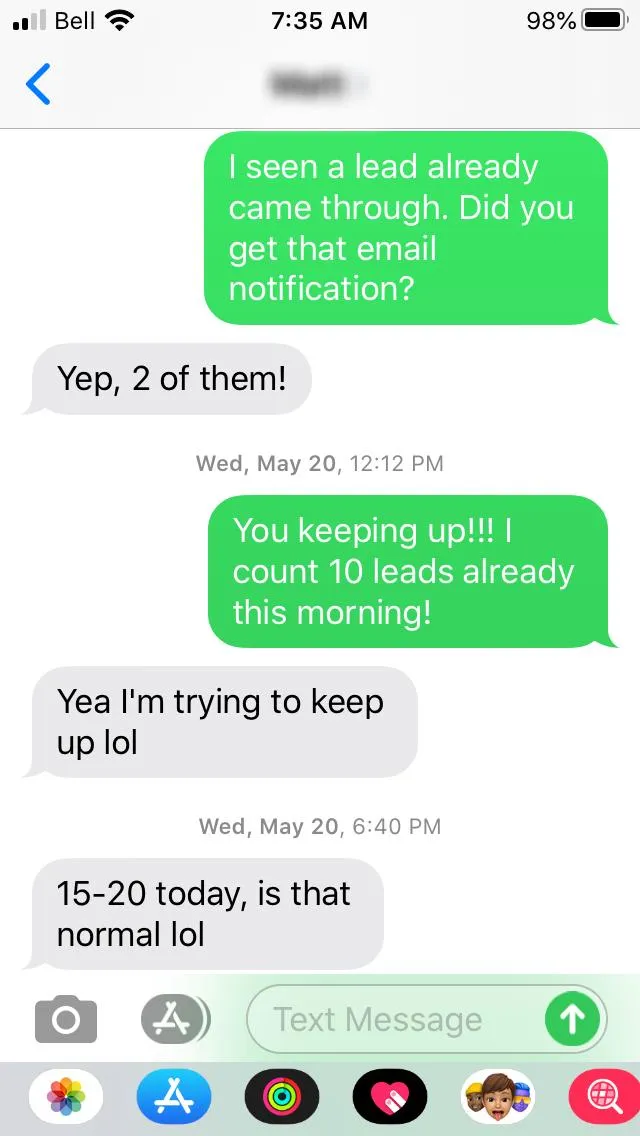
Task: Go back to the messages list
Action: [38, 84]
